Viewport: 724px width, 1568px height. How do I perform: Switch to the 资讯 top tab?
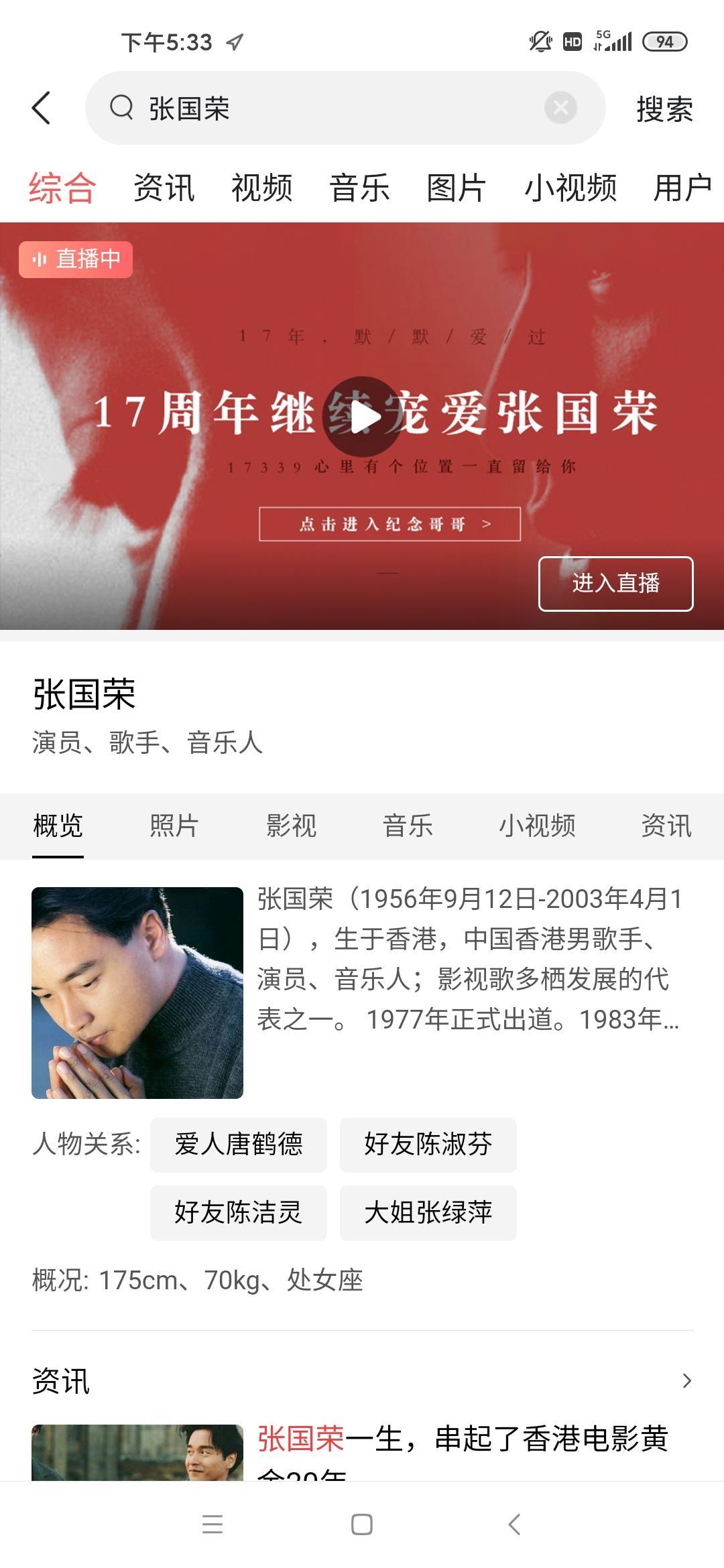(164, 188)
